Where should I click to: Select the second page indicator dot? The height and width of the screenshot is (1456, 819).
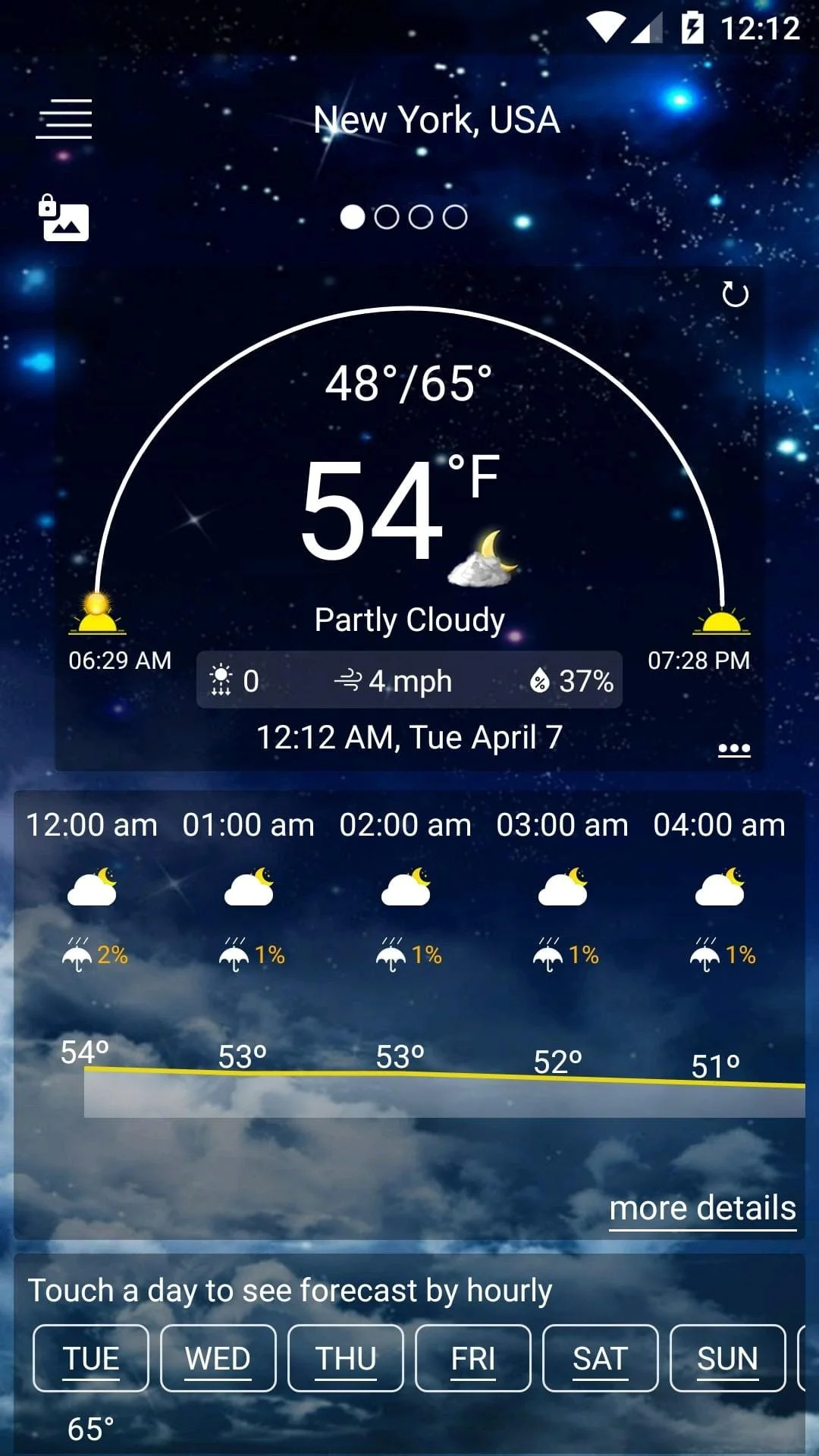click(387, 216)
